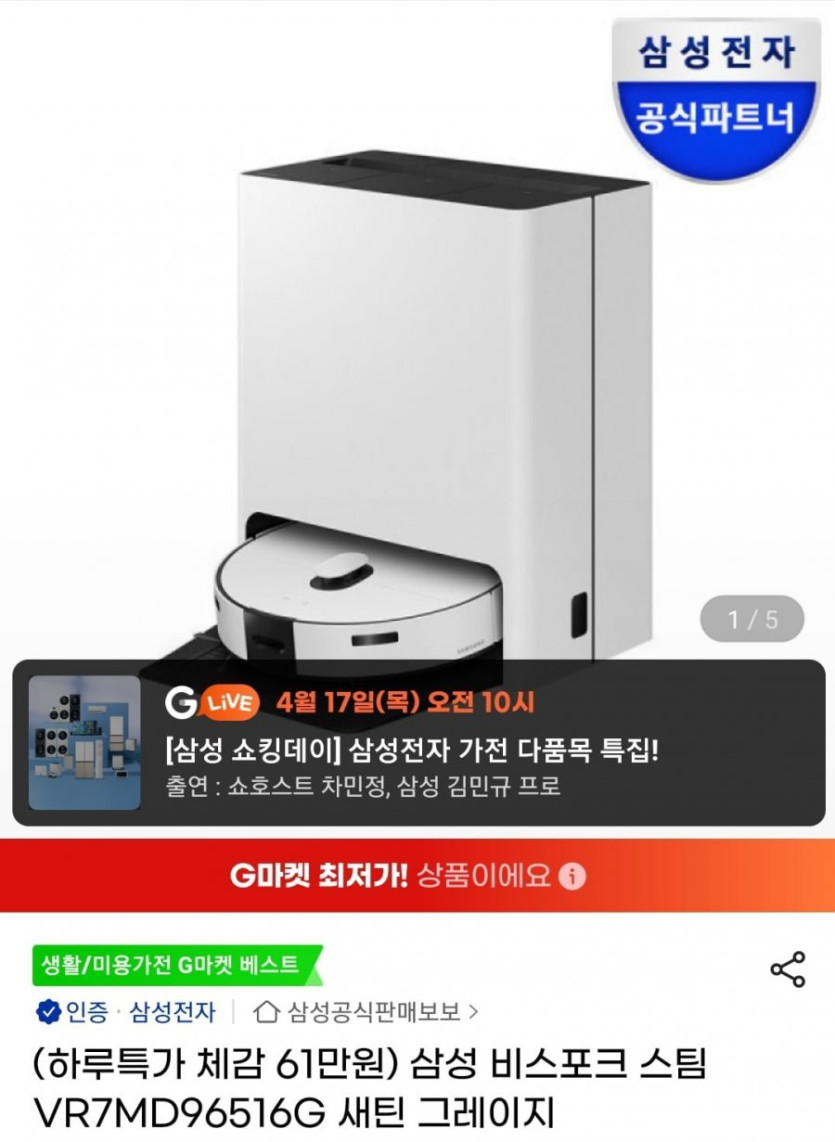Tap the info icon on G마켓 최저가 banner
The width and height of the screenshot is (835, 1142).
pyautogui.click(x=572, y=877)
